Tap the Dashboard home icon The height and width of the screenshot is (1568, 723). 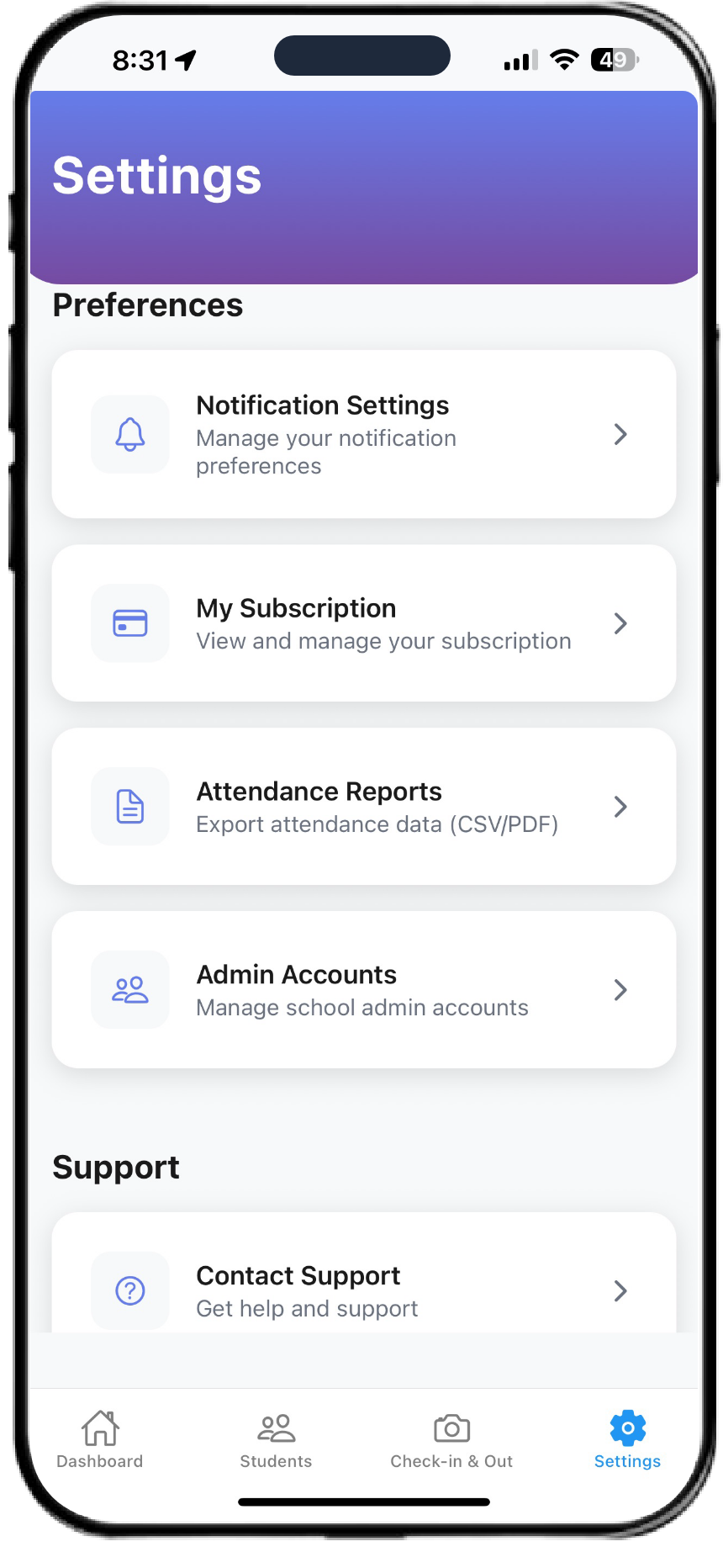(99, 1426)
